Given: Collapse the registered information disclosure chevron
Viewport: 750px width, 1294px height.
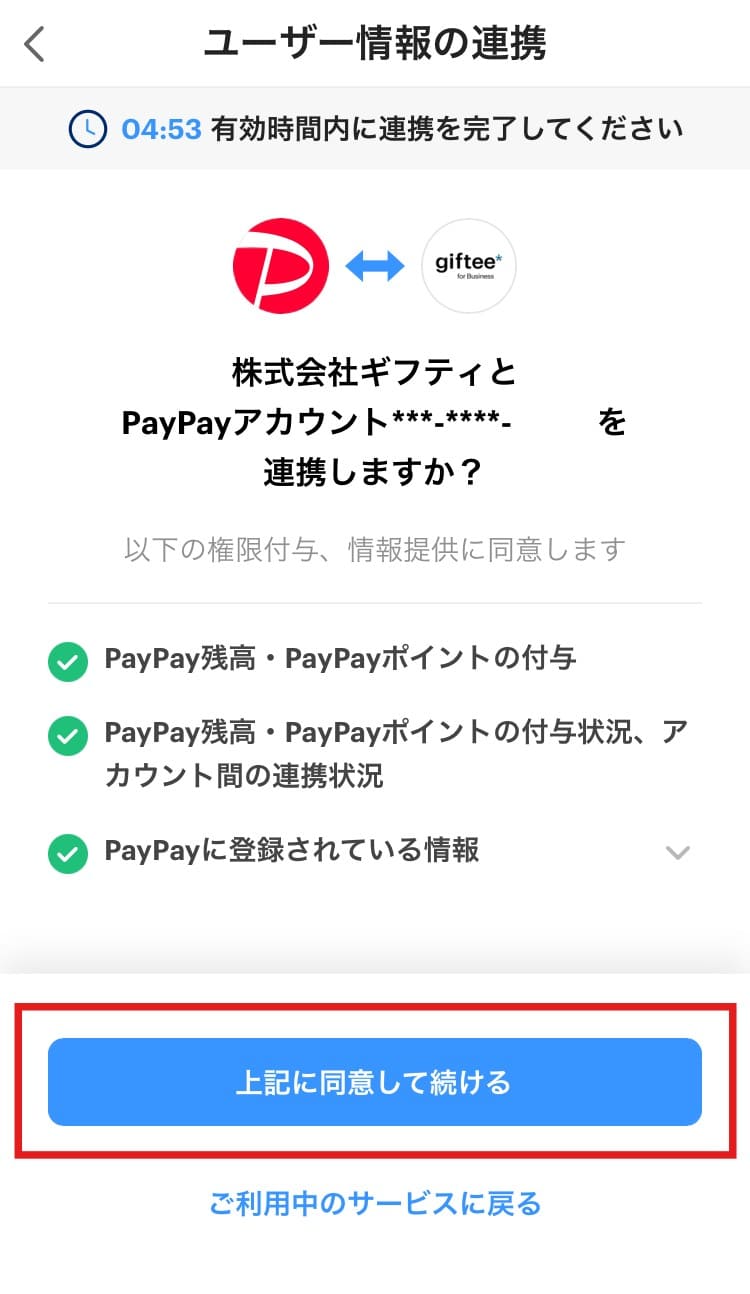Looking at the screenshot, I should click(x=679, y=853).
